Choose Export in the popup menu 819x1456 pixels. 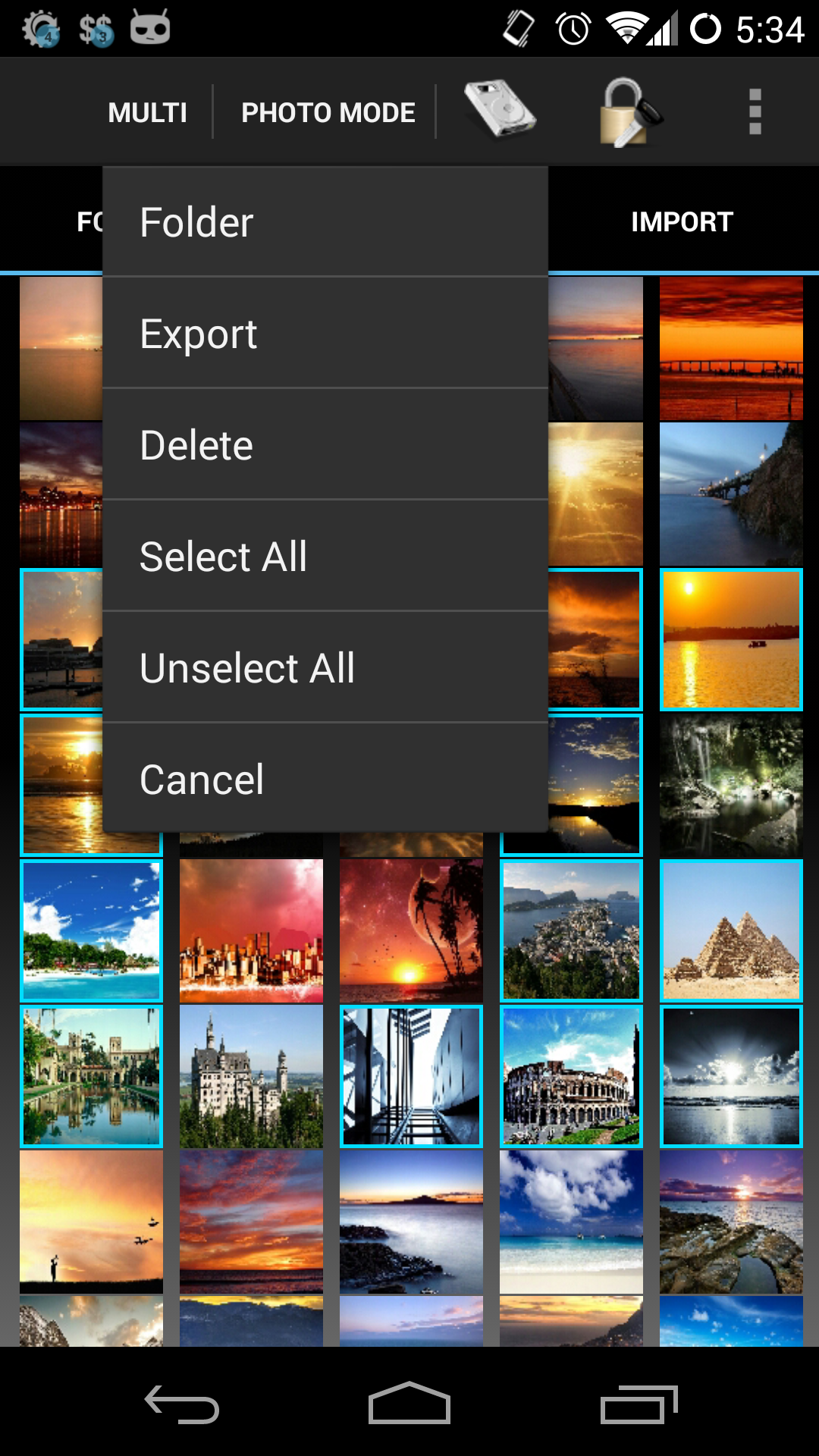(325, 334)
